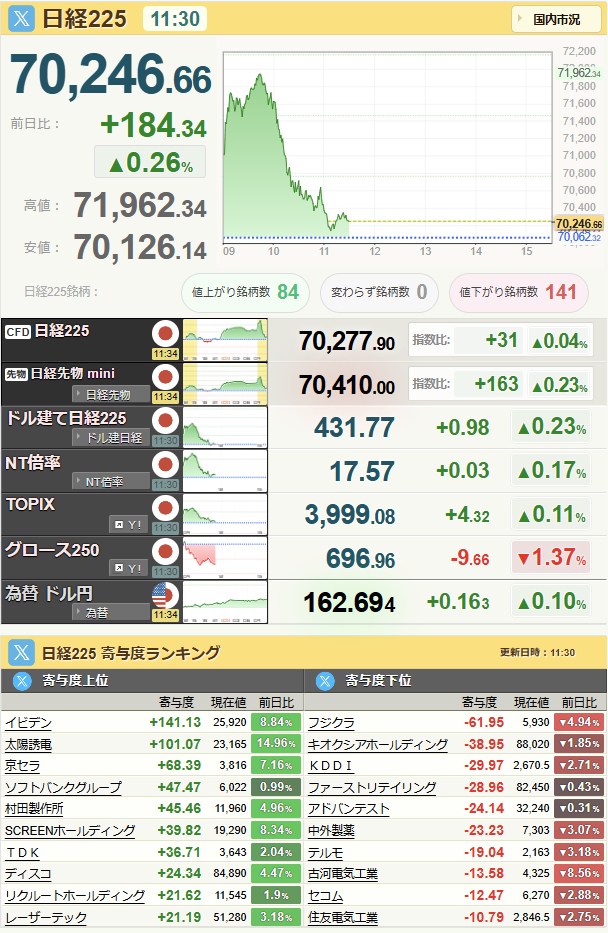The image size is (608, 933).
Task: Open stock link フジクラ
Action: pyautogui.click(x=331, y=723)
